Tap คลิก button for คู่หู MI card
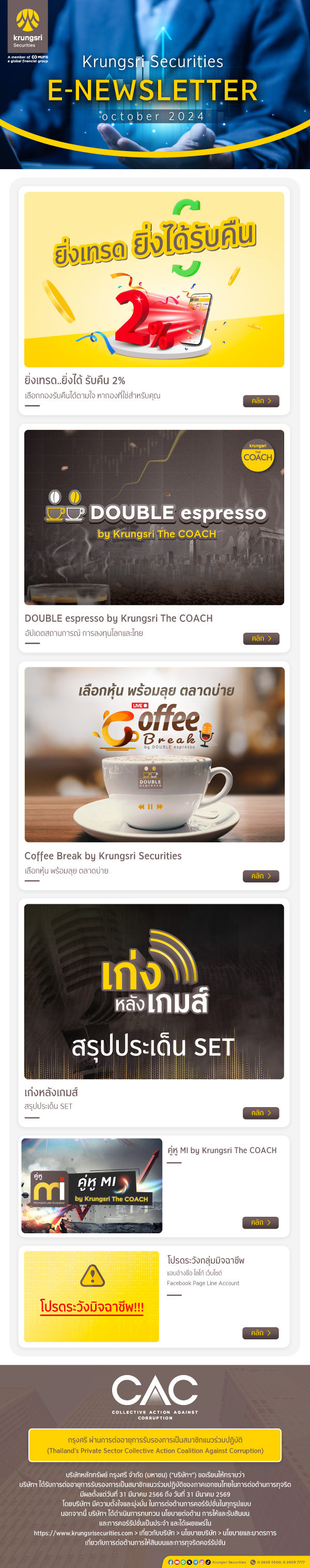The height and width of the screenshot is (1568, 310). [261, 1222]
